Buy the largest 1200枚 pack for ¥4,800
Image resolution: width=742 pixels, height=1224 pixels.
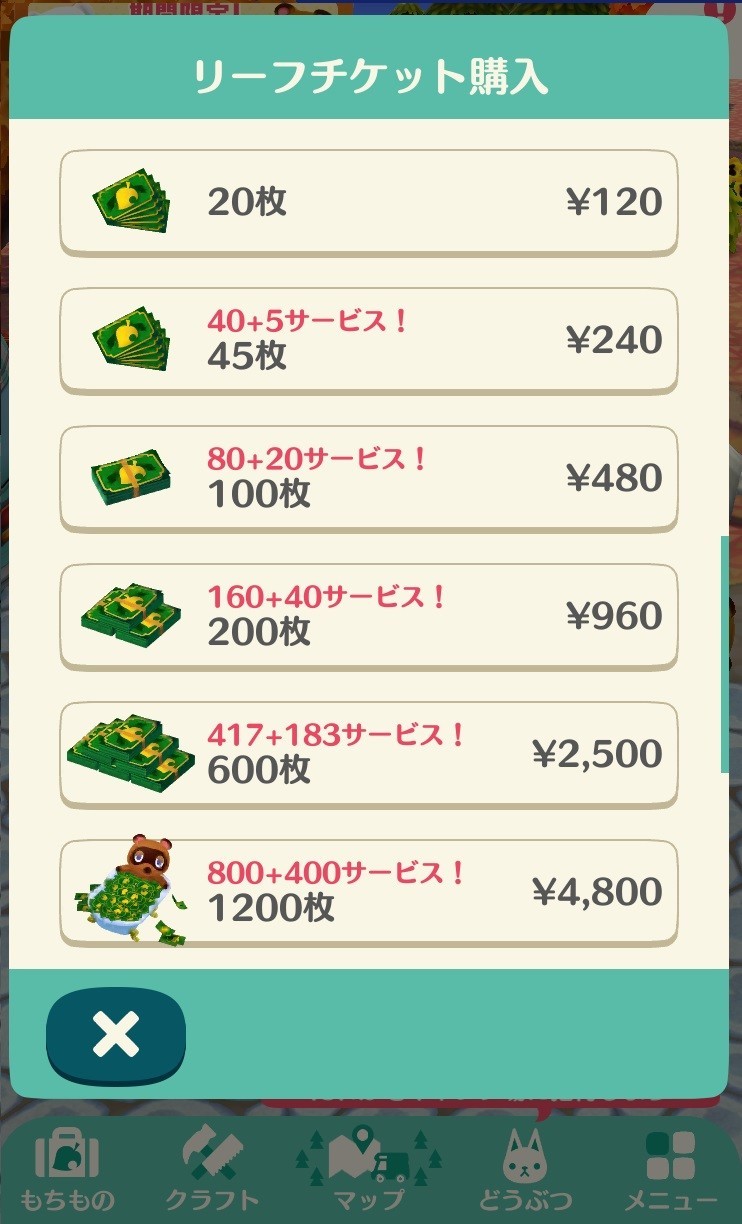(368, 891)
